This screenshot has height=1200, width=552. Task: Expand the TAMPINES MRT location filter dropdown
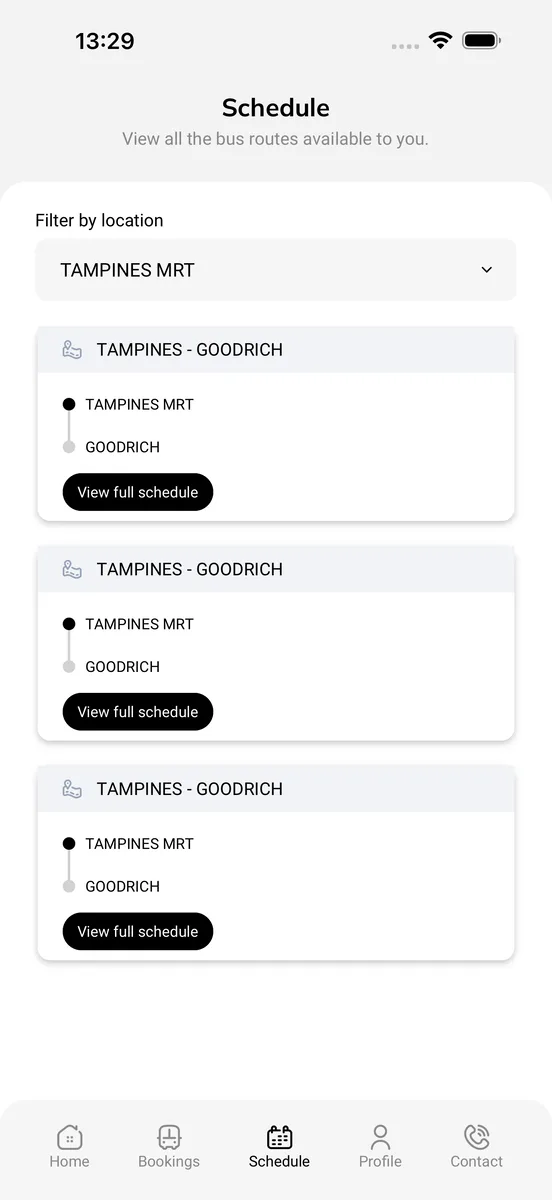click(276, 270)
